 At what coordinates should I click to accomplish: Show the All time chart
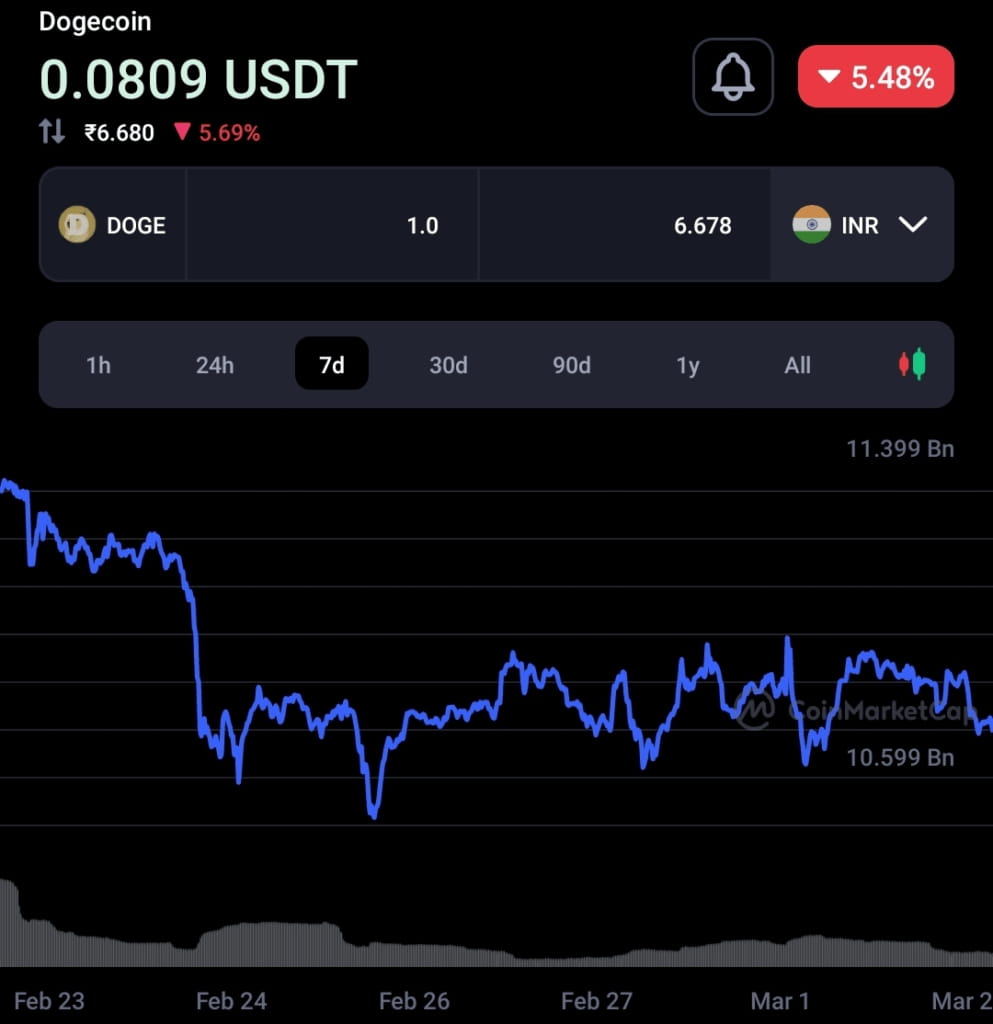tap(797, 365)
